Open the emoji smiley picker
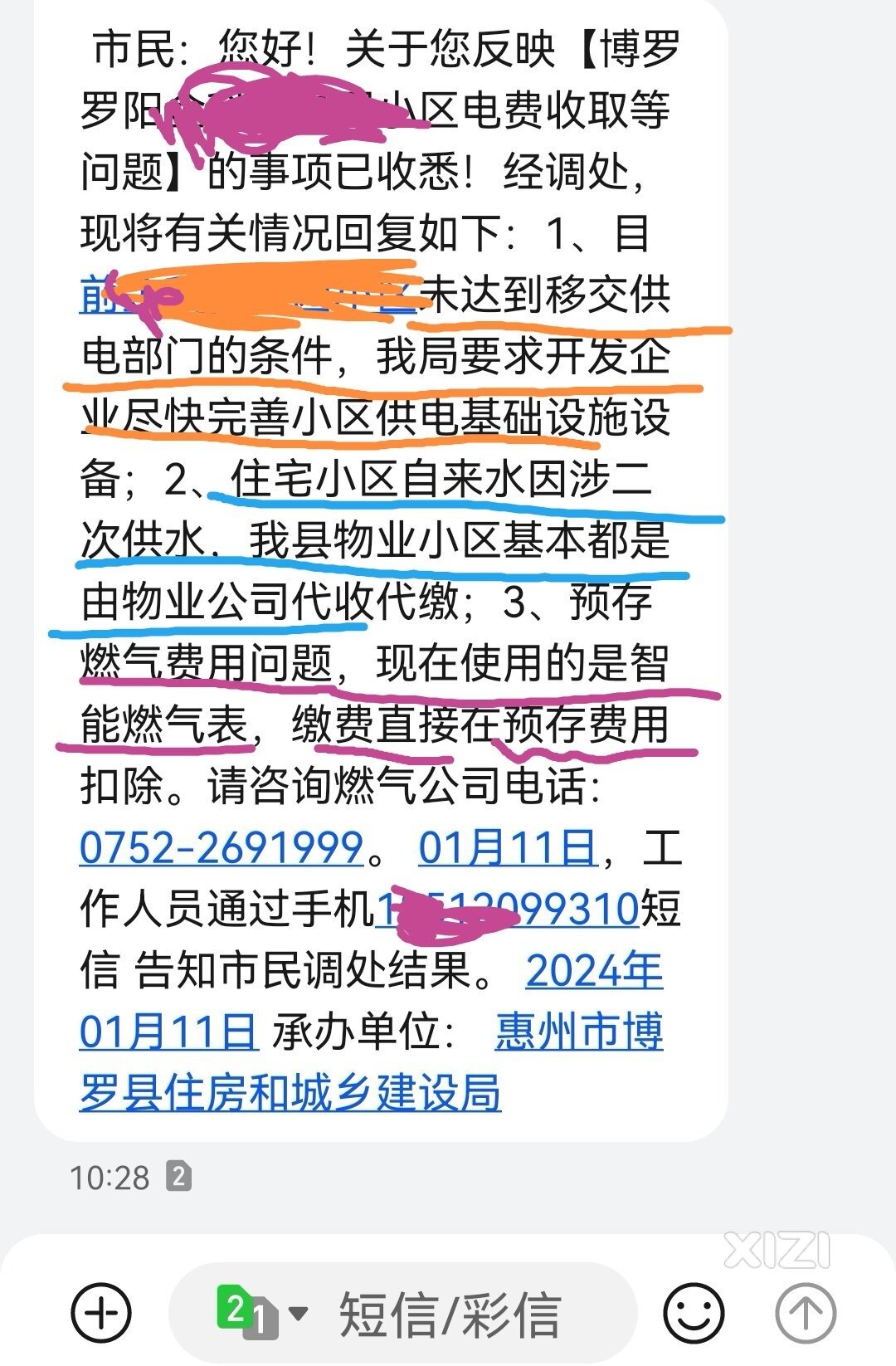 pyautogui.click(x=694, y=1314)
